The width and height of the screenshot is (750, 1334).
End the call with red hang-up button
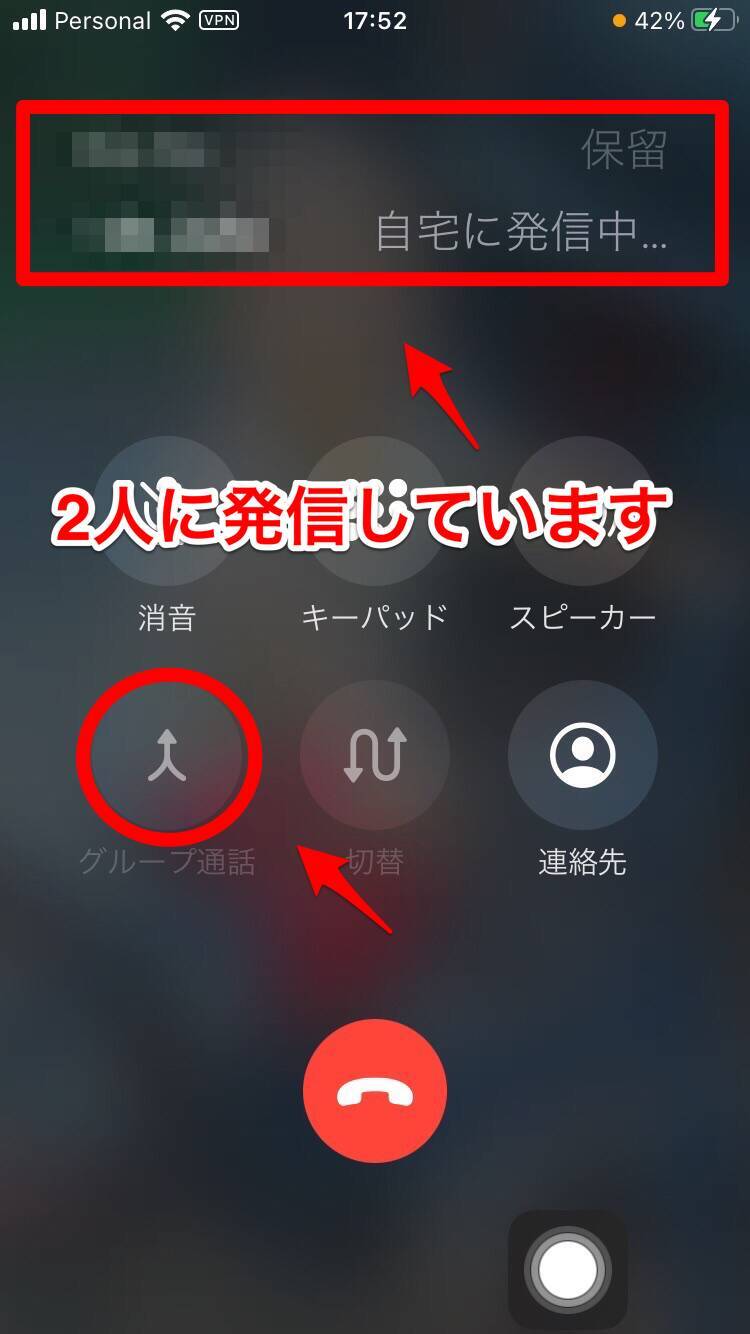pos(375,1093)
